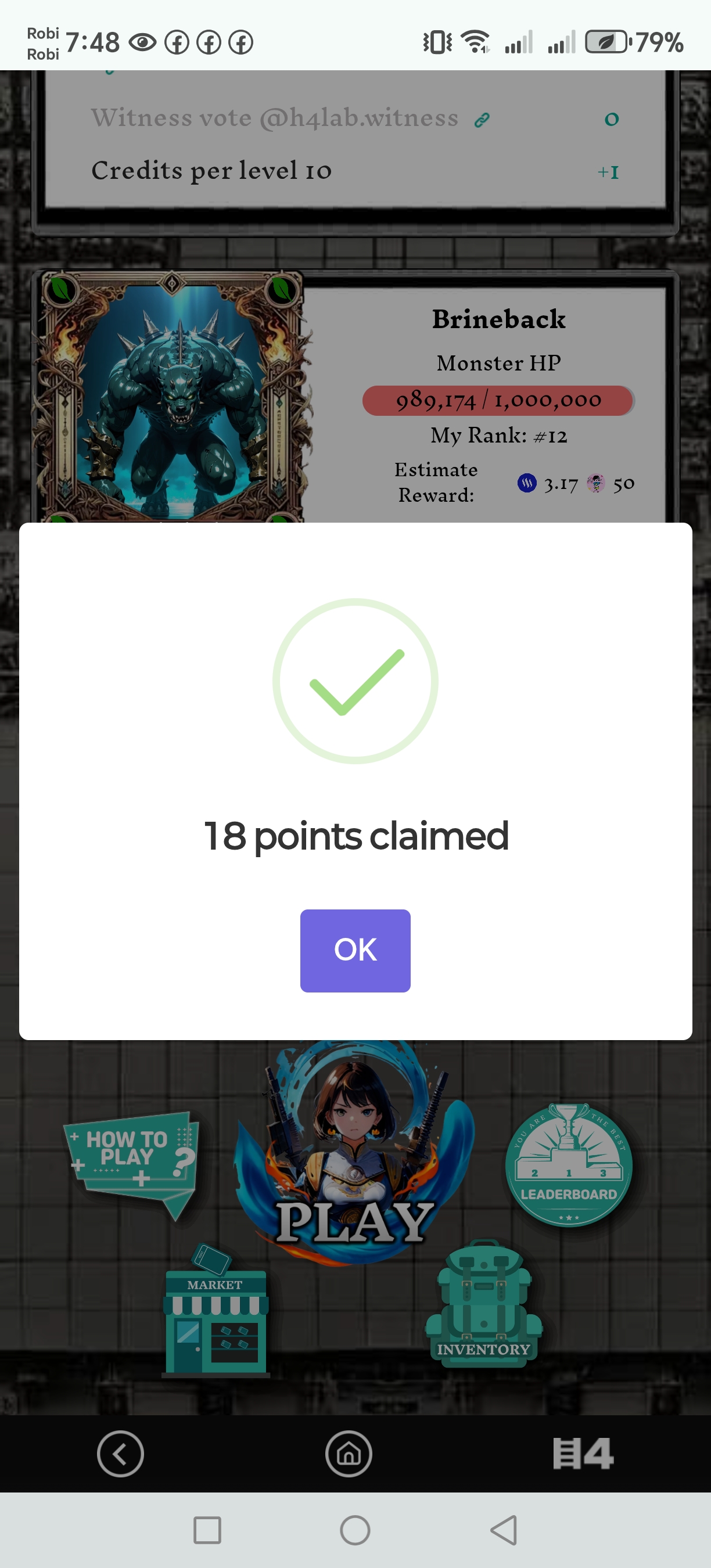Tap the system back triangle button

pyautogui.click(x=504, y=1530)
